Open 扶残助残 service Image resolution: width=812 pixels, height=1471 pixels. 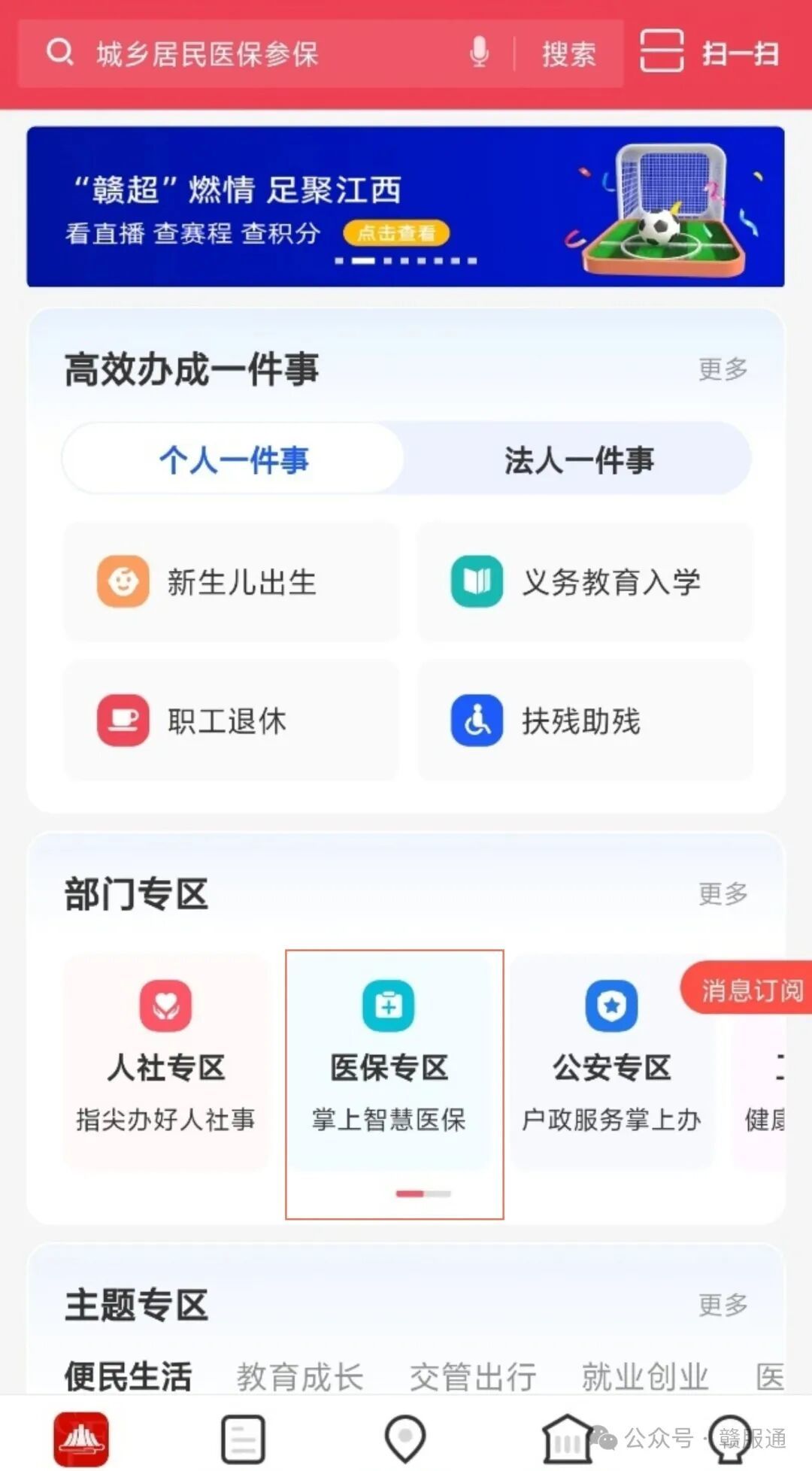(585, 720)
